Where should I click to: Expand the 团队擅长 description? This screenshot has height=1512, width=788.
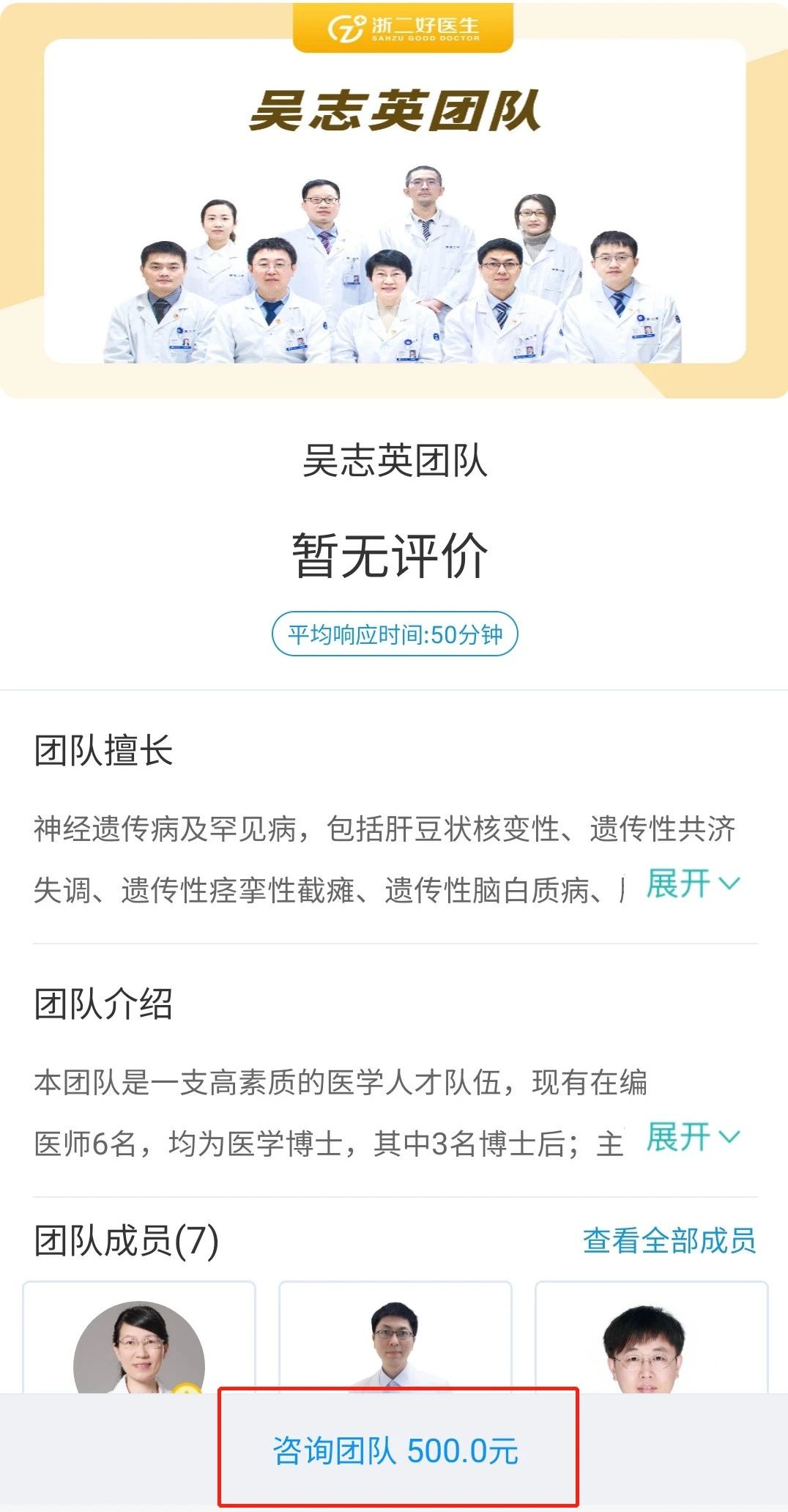[693, 883]
